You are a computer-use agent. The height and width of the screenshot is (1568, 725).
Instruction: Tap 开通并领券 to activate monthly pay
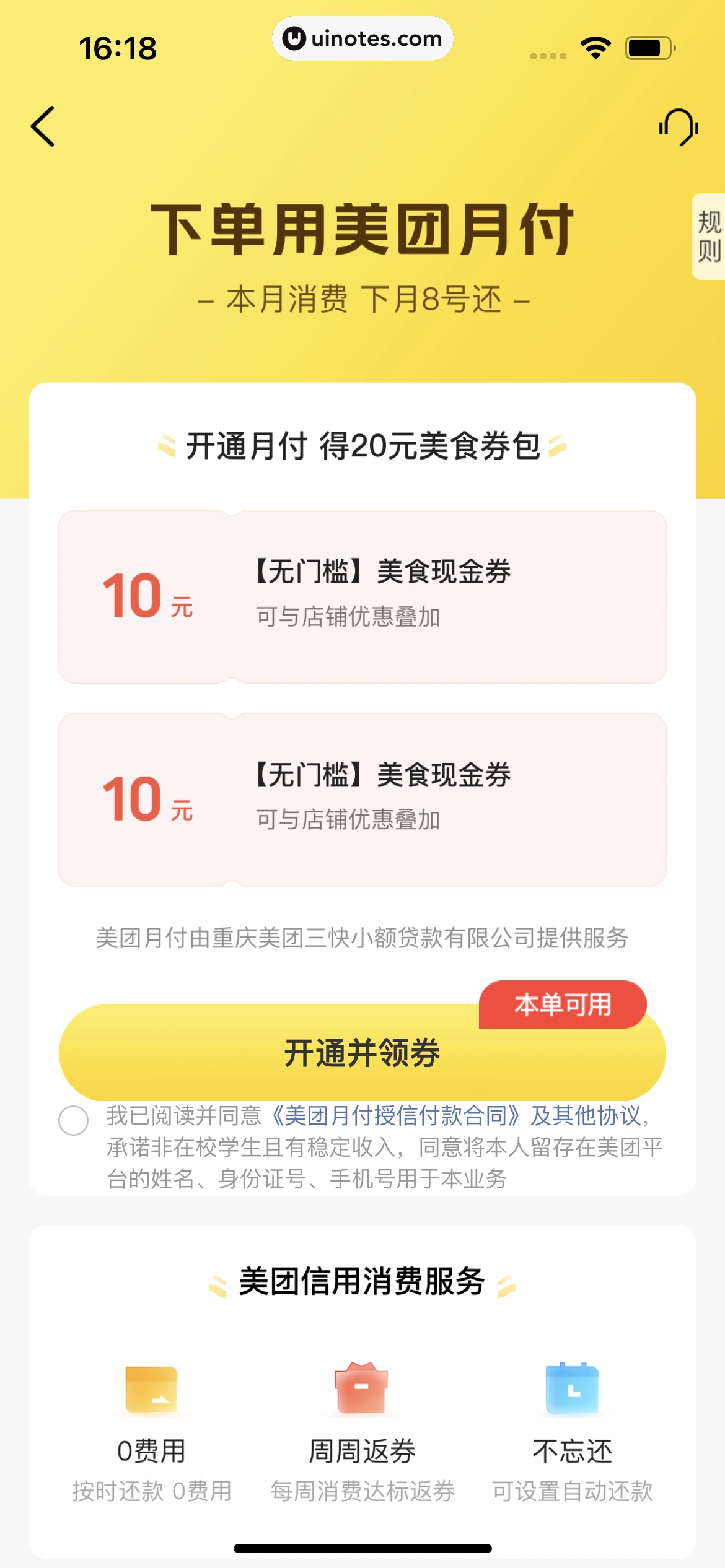[x=362, y=1054]
